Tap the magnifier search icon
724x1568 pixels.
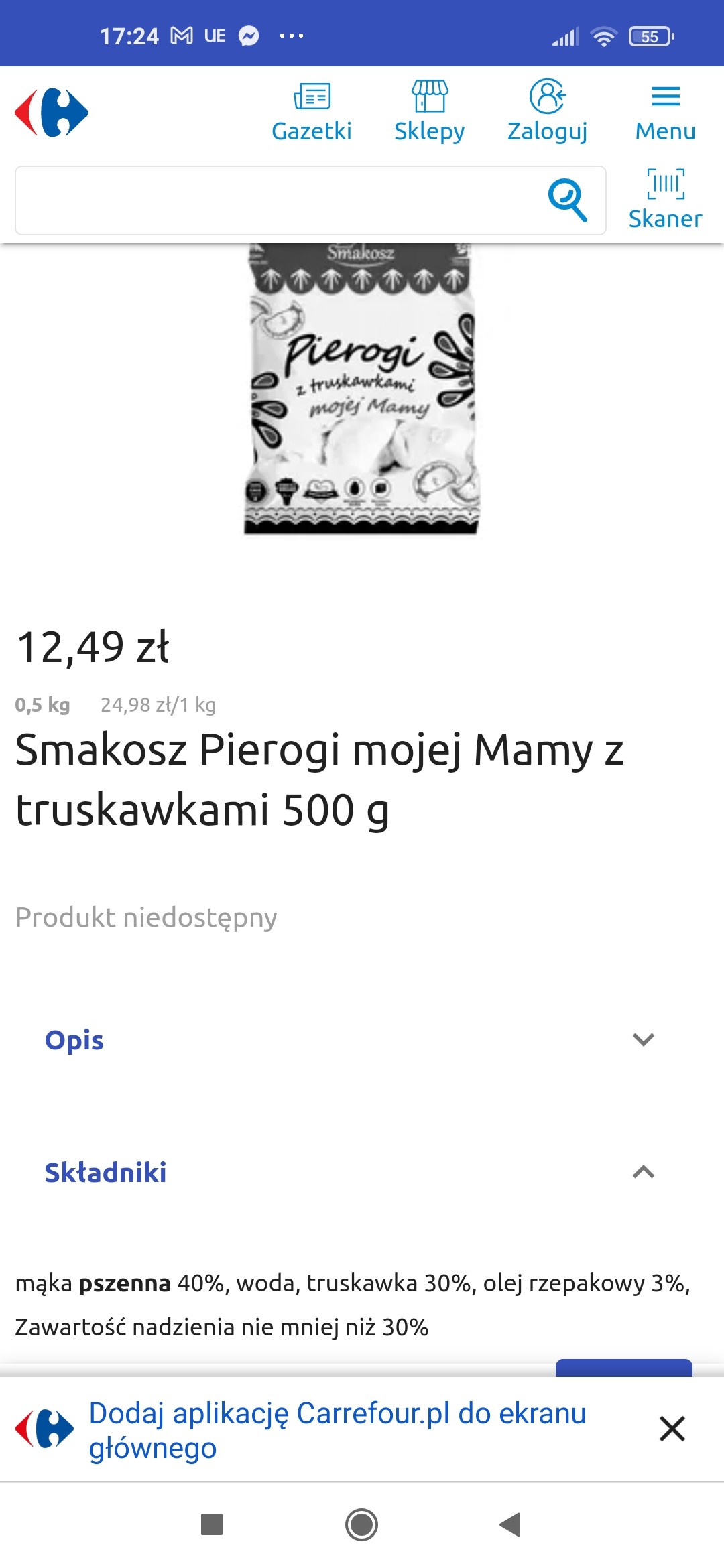tap(567, 200)
